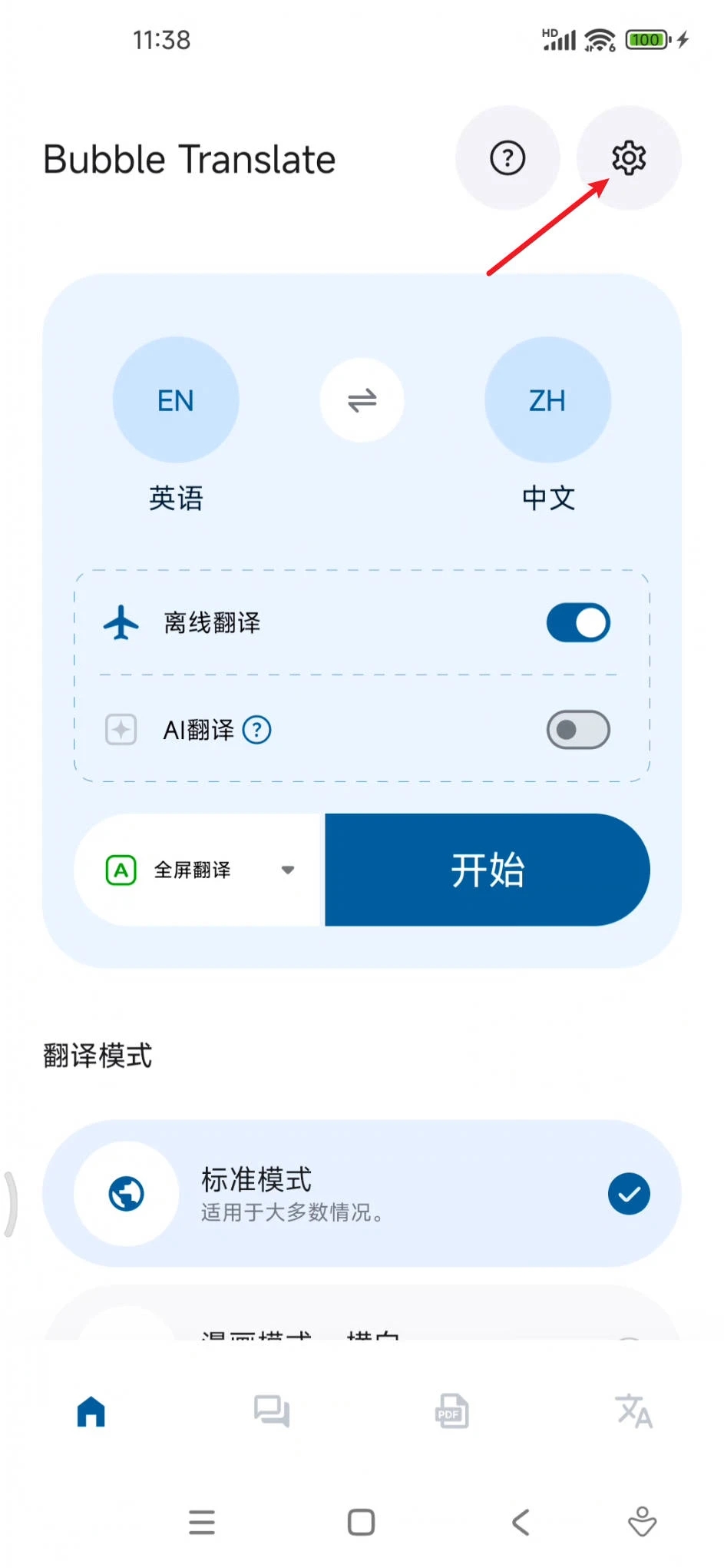Tap the airplane icon next to 离线翻译
Screen dimensions: 724x1568
coord(121,623)
